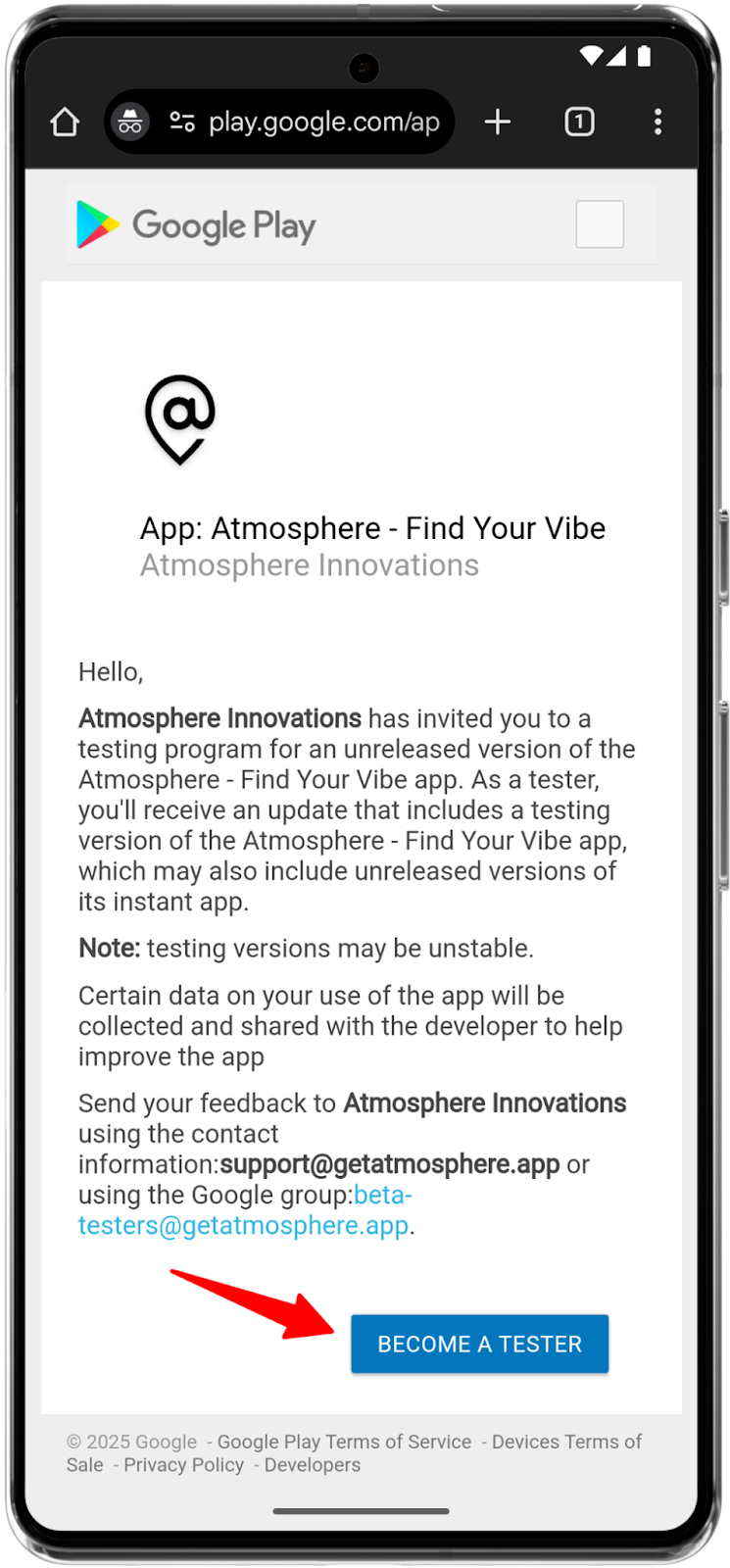Go to the Chrome home page
The width and height of the screenshot is (730, 1568).
[x=65, y=122]
